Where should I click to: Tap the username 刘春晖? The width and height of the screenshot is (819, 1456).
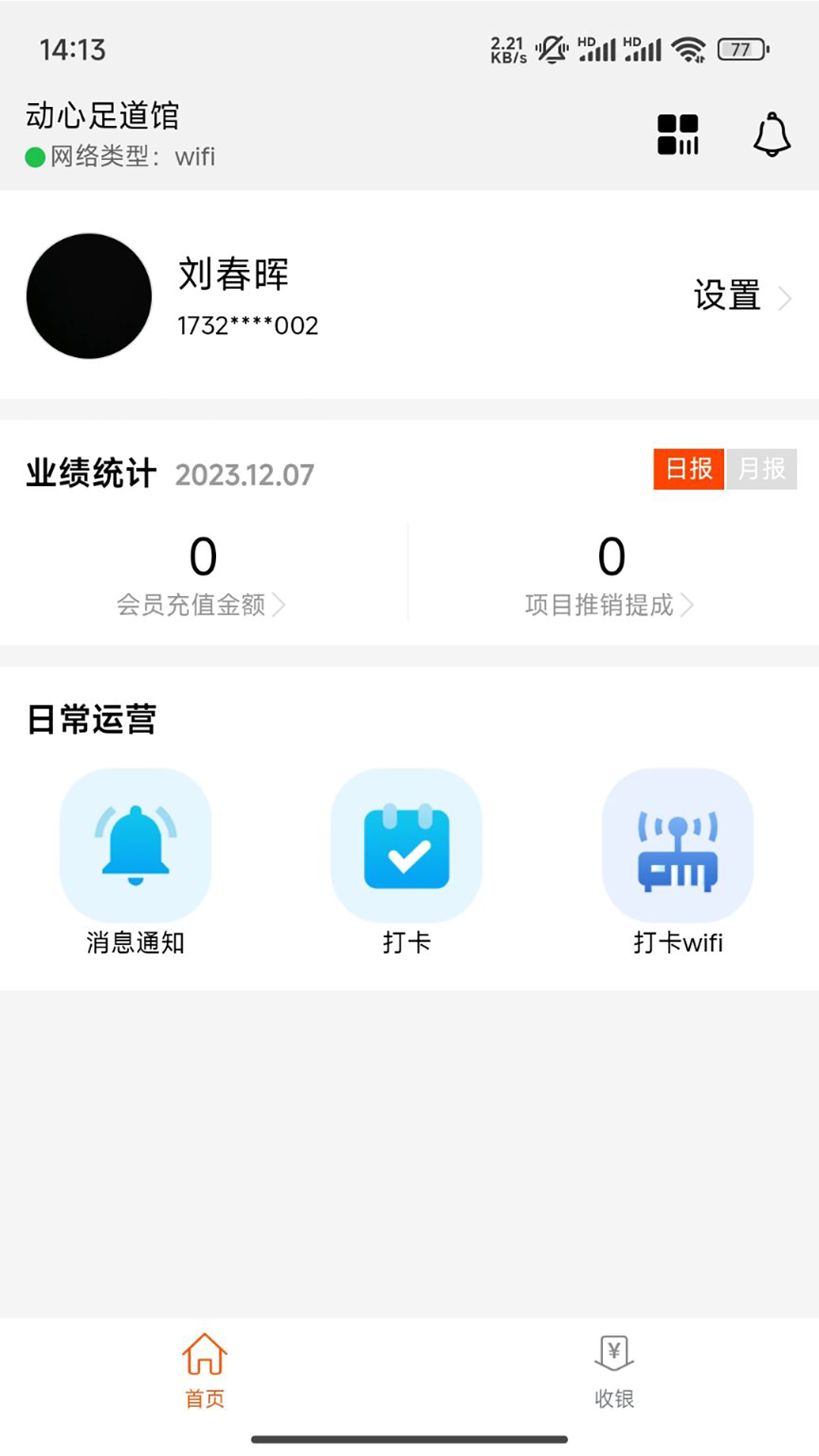233,275
